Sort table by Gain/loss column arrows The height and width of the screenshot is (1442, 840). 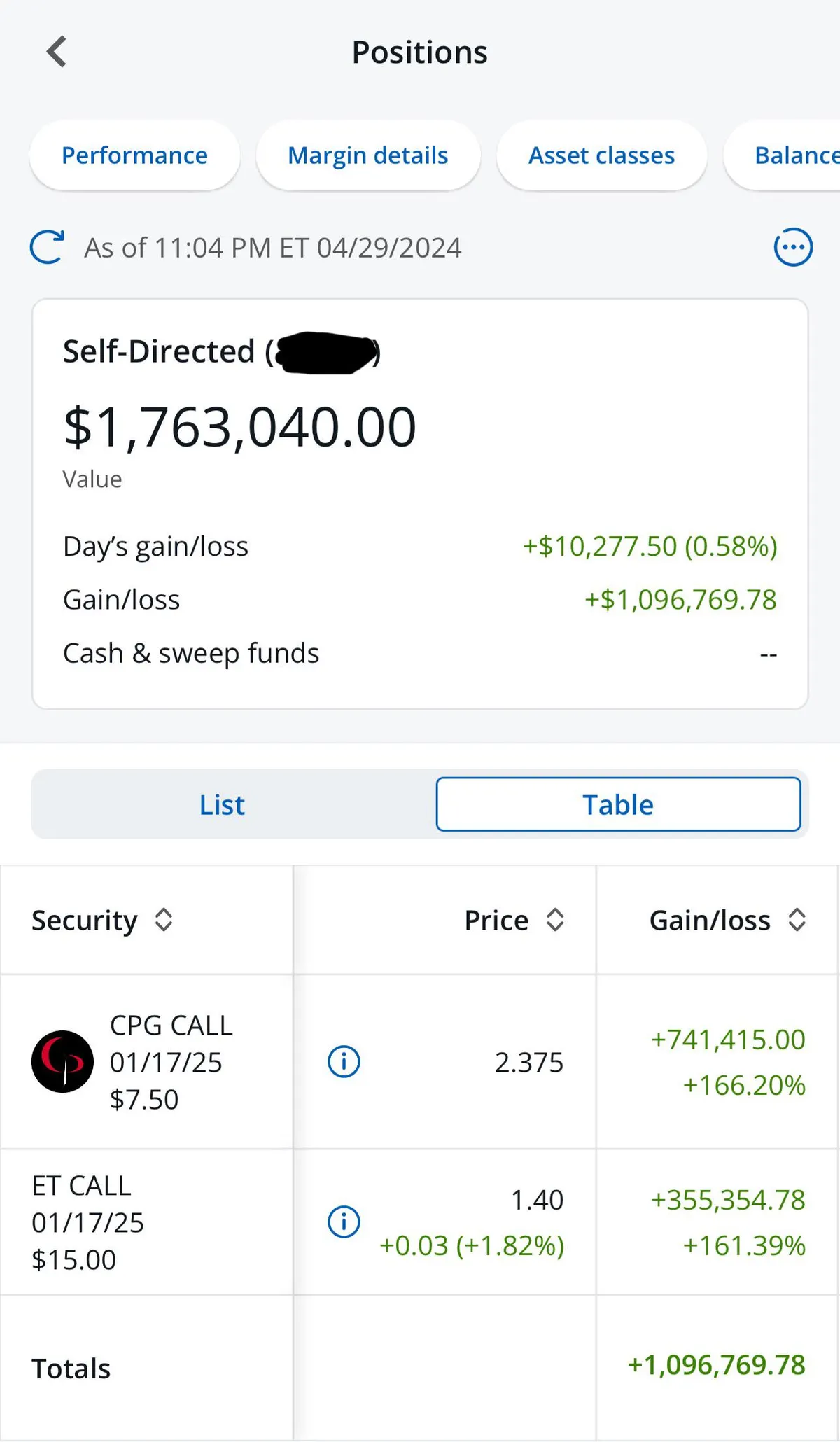coord(797,920)
